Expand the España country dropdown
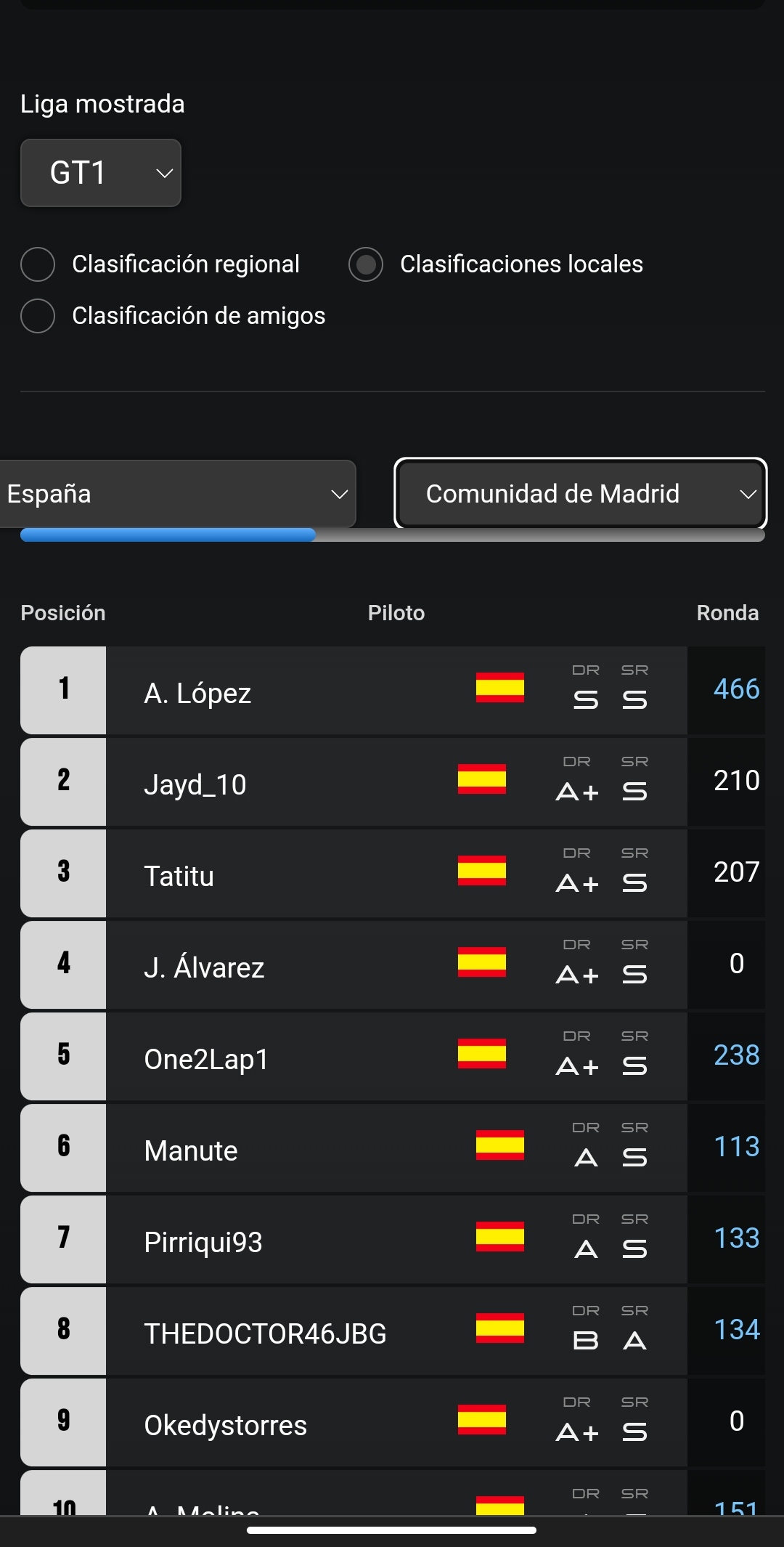 click(177, 494)
